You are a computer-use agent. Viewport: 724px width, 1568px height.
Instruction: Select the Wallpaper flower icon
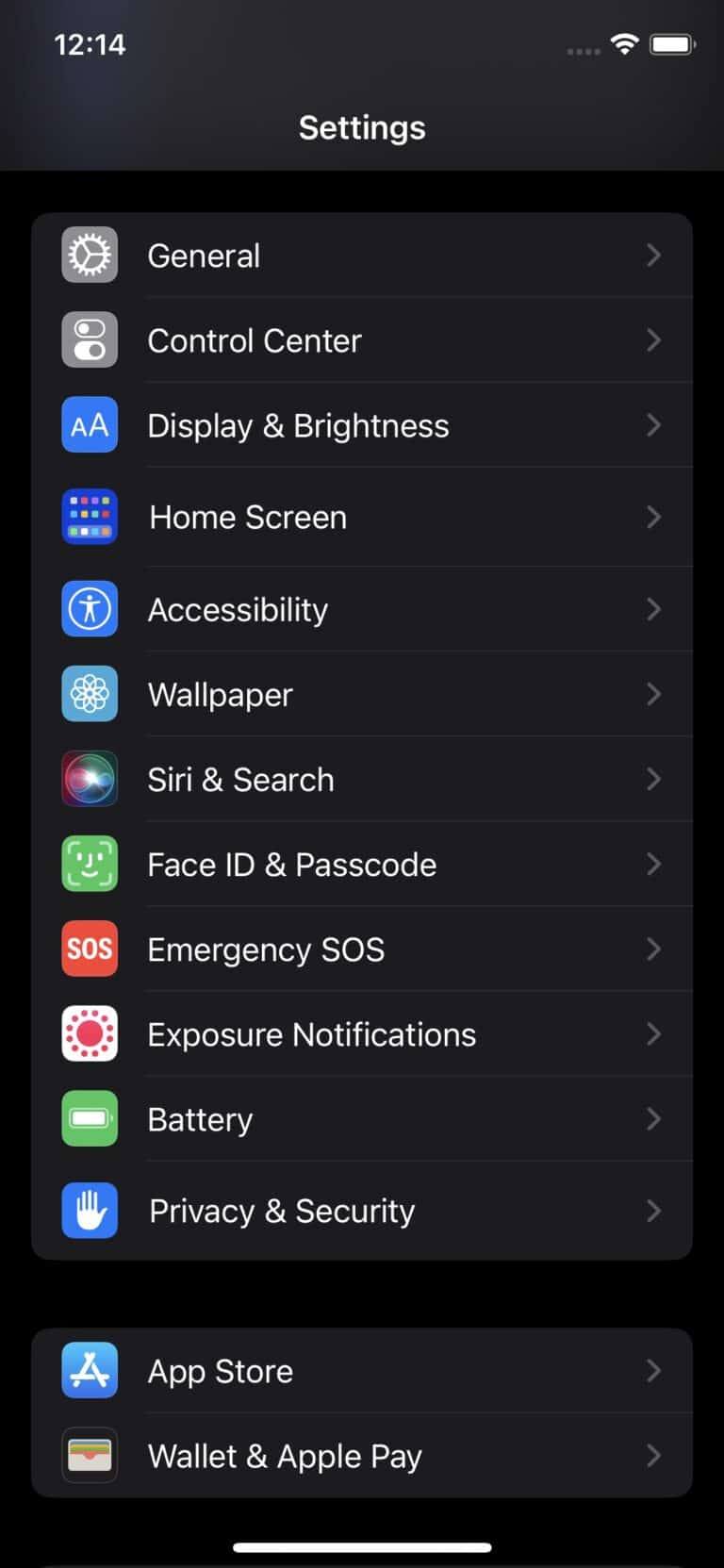pyautogui.click(x=90, y=694)
